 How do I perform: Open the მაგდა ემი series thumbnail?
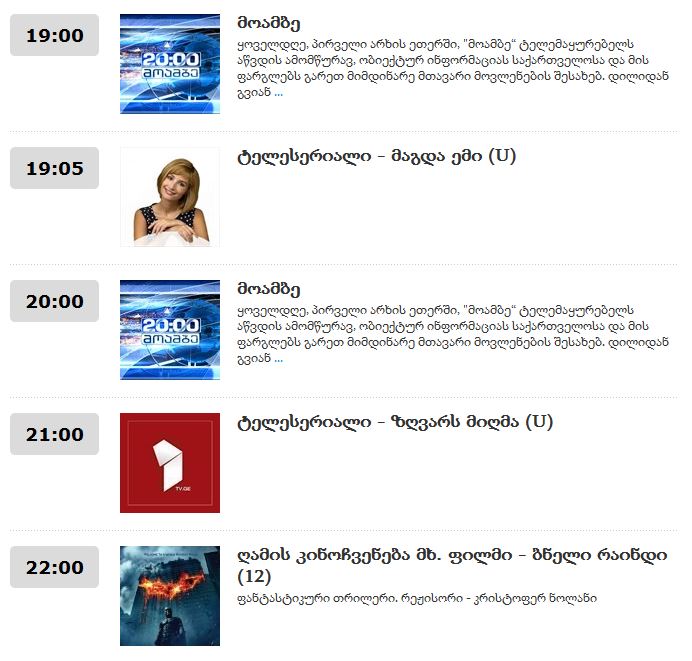point(169,197)
